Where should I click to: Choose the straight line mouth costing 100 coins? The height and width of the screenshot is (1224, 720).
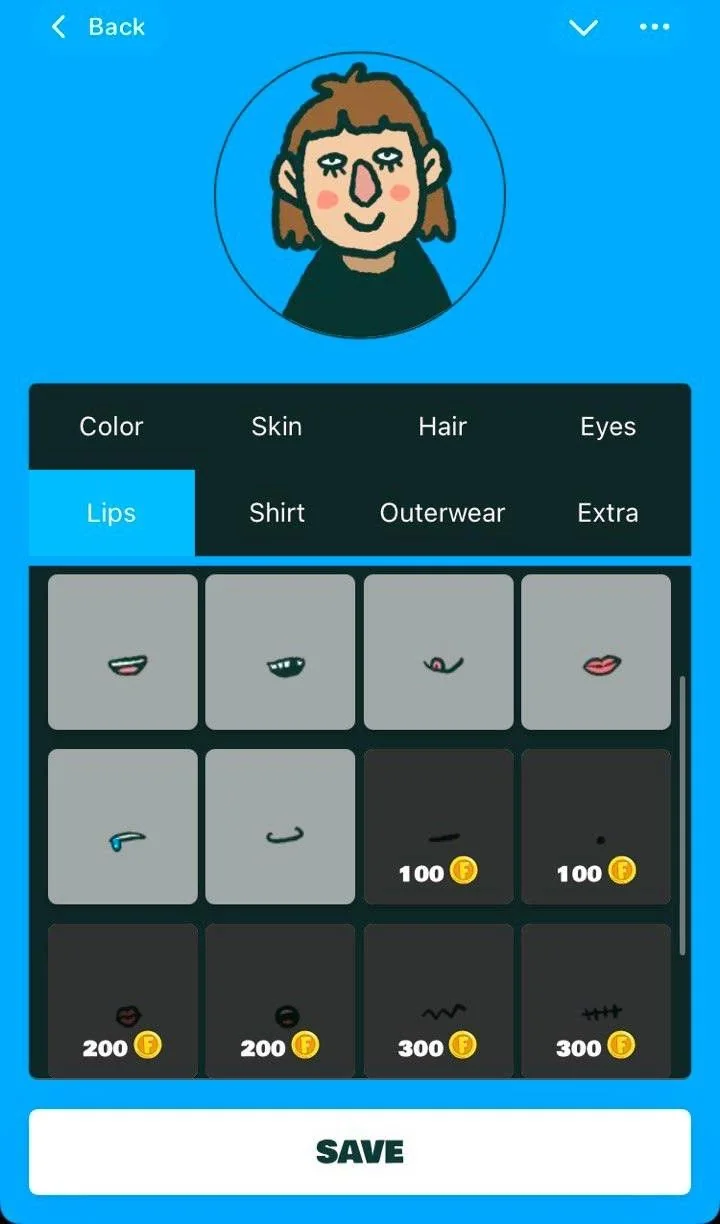pyautogui.click(x=438, y=827)
